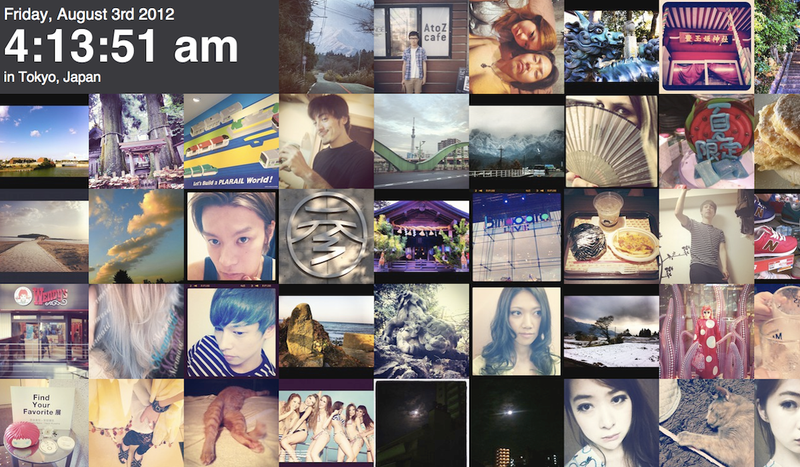This screenshot has width=800, height=467.
Task: Open the snowy mountain range photo
Action: point(516,142)
